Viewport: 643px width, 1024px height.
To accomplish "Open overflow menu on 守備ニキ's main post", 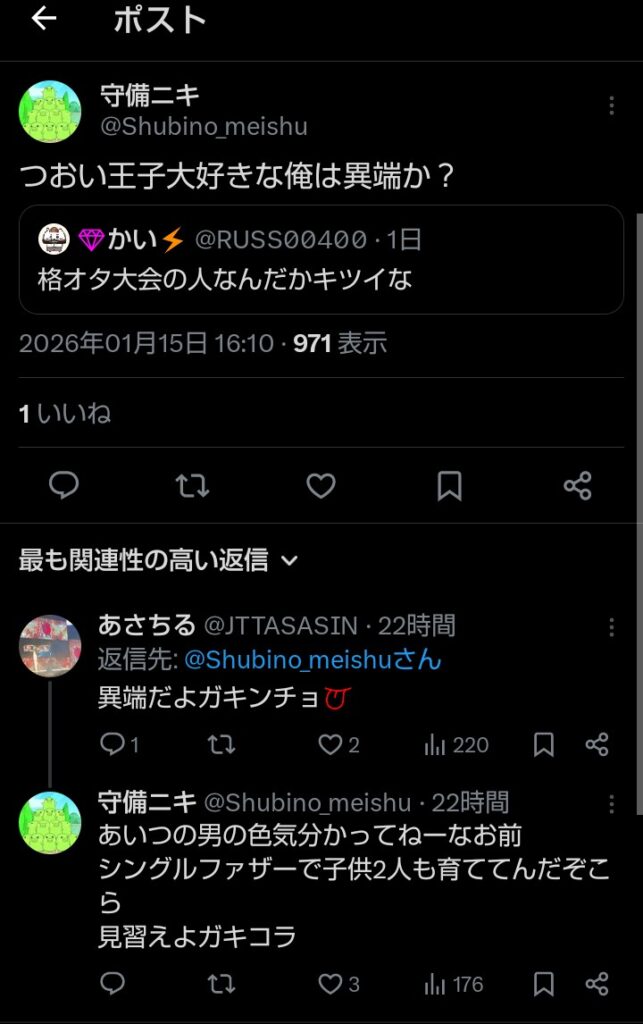I will [611, 106].
